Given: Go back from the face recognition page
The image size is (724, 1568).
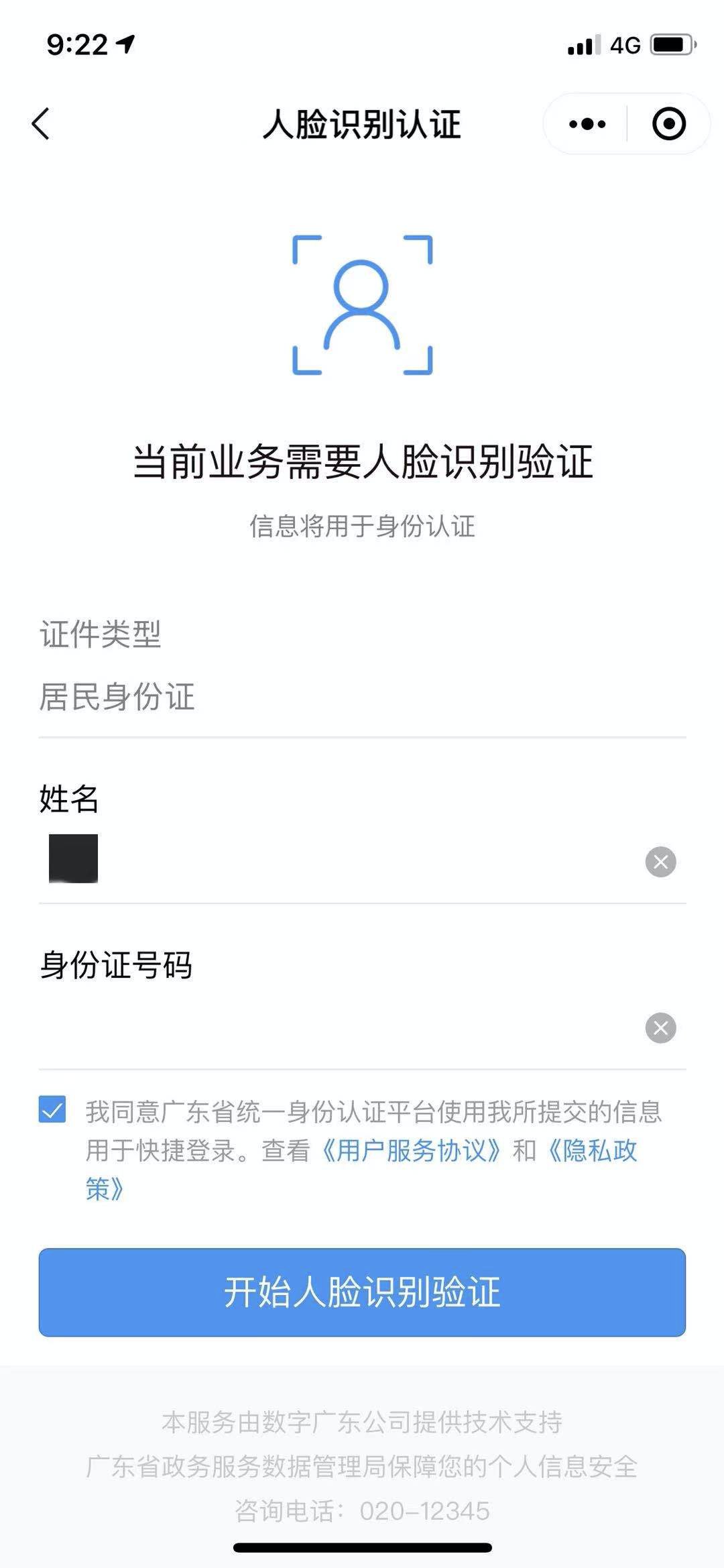Looking at the screenshot, I should [42, 124].
